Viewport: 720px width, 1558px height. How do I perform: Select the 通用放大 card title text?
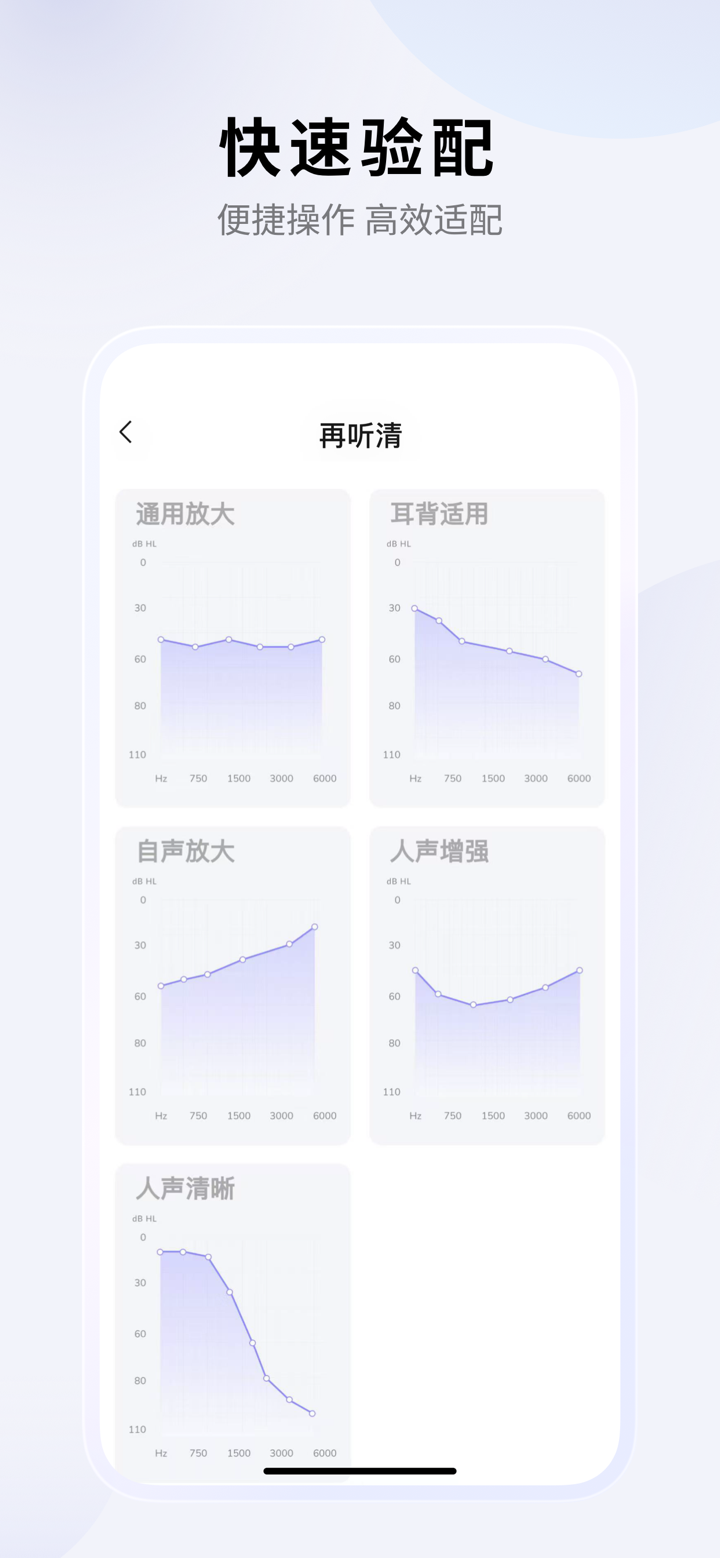tap(183, 514)
